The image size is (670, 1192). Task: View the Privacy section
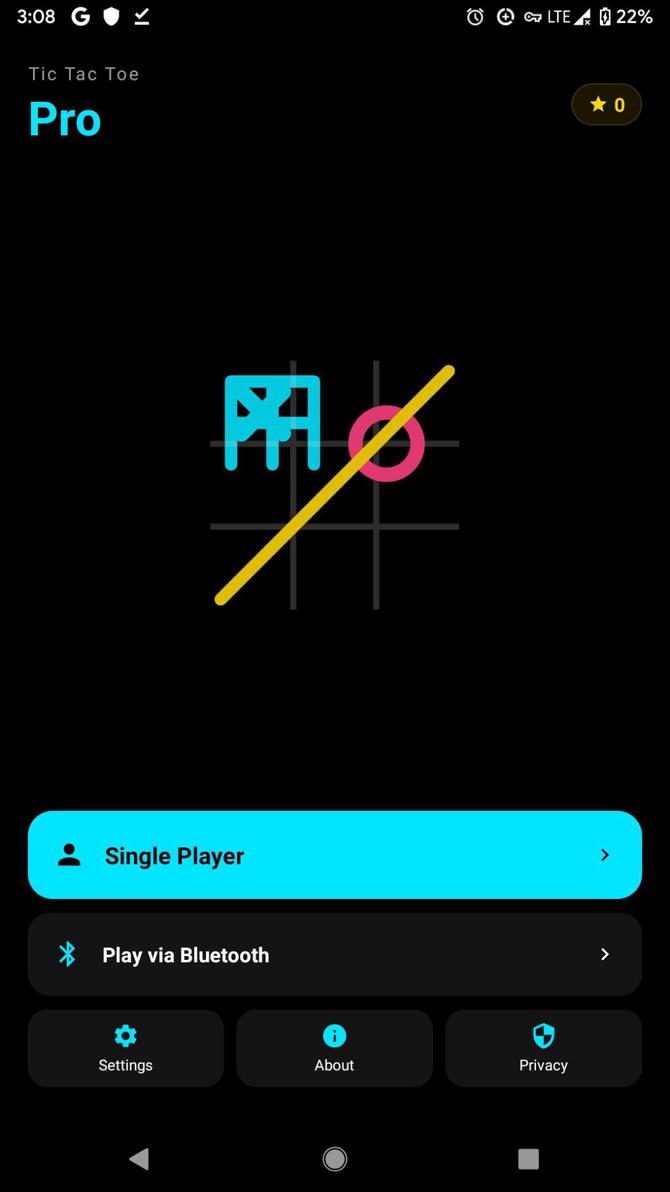[x=543, y=1048]
